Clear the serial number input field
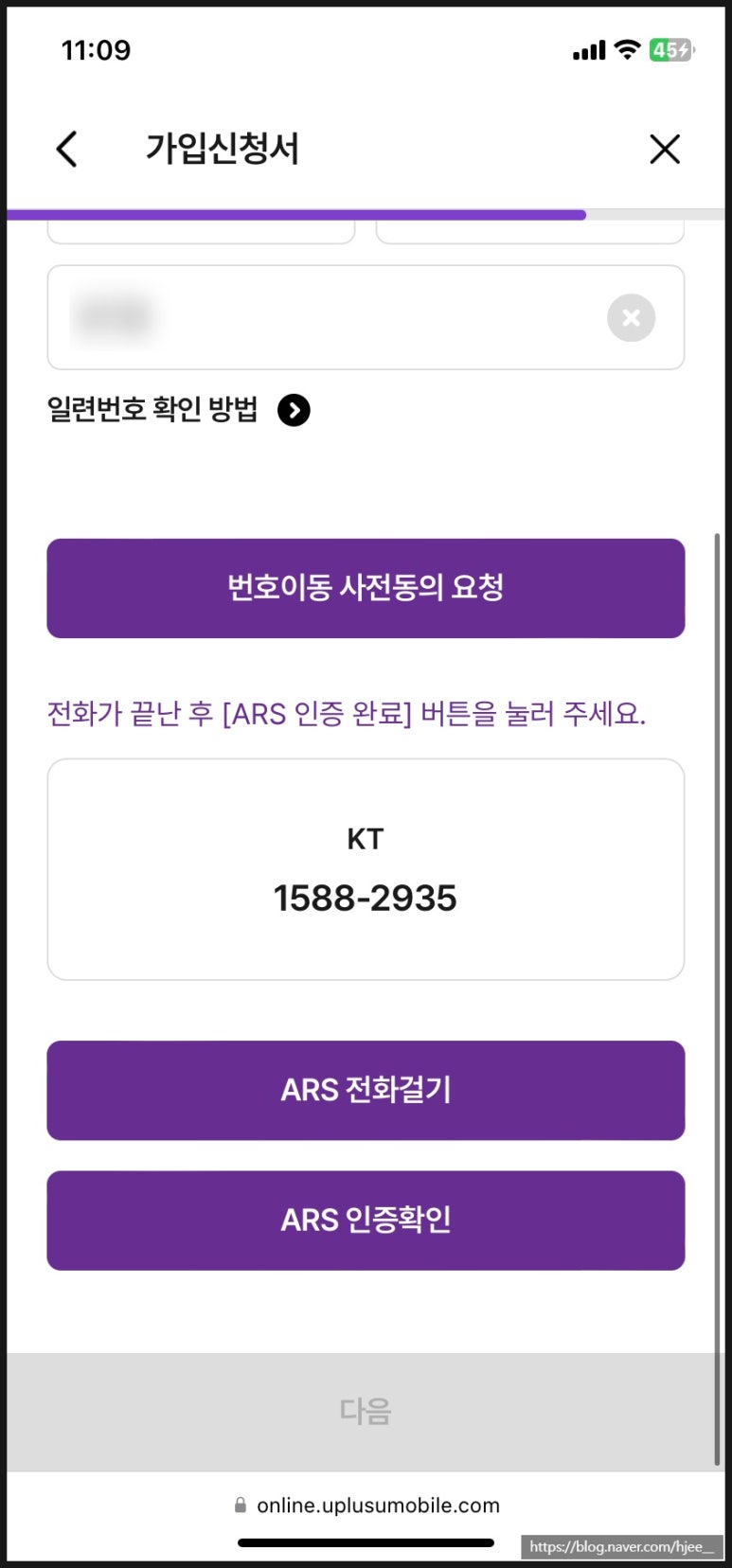Screen dimensions: 732x1568 (631, 318)
